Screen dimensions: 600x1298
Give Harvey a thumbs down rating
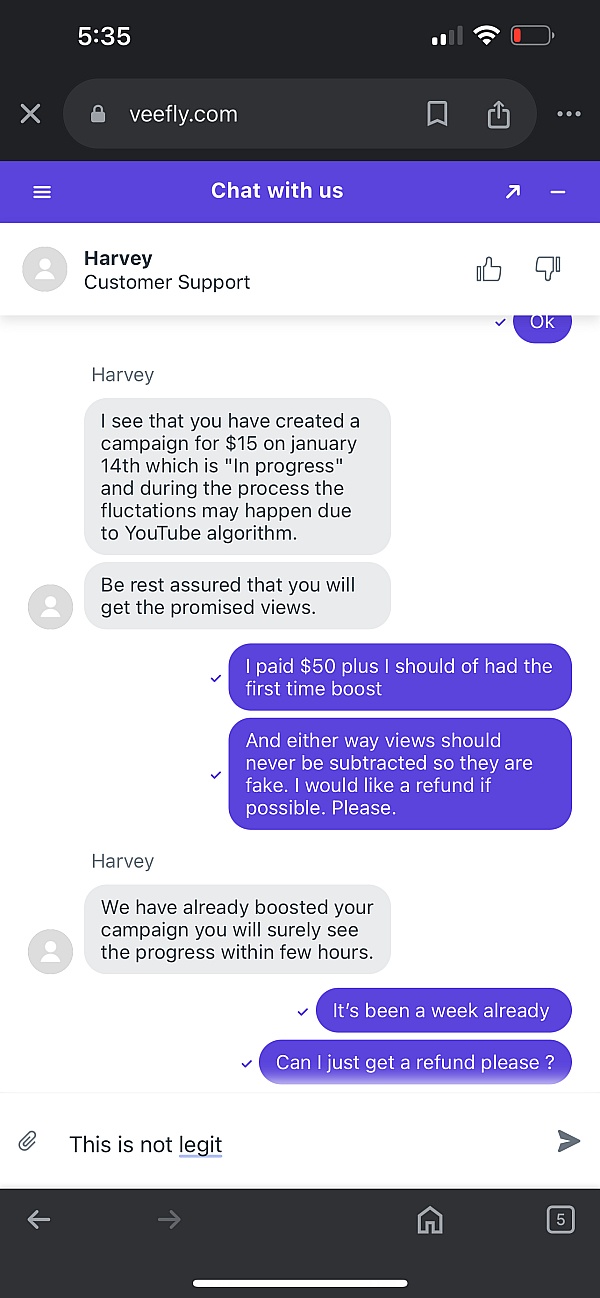click(548, 268)
